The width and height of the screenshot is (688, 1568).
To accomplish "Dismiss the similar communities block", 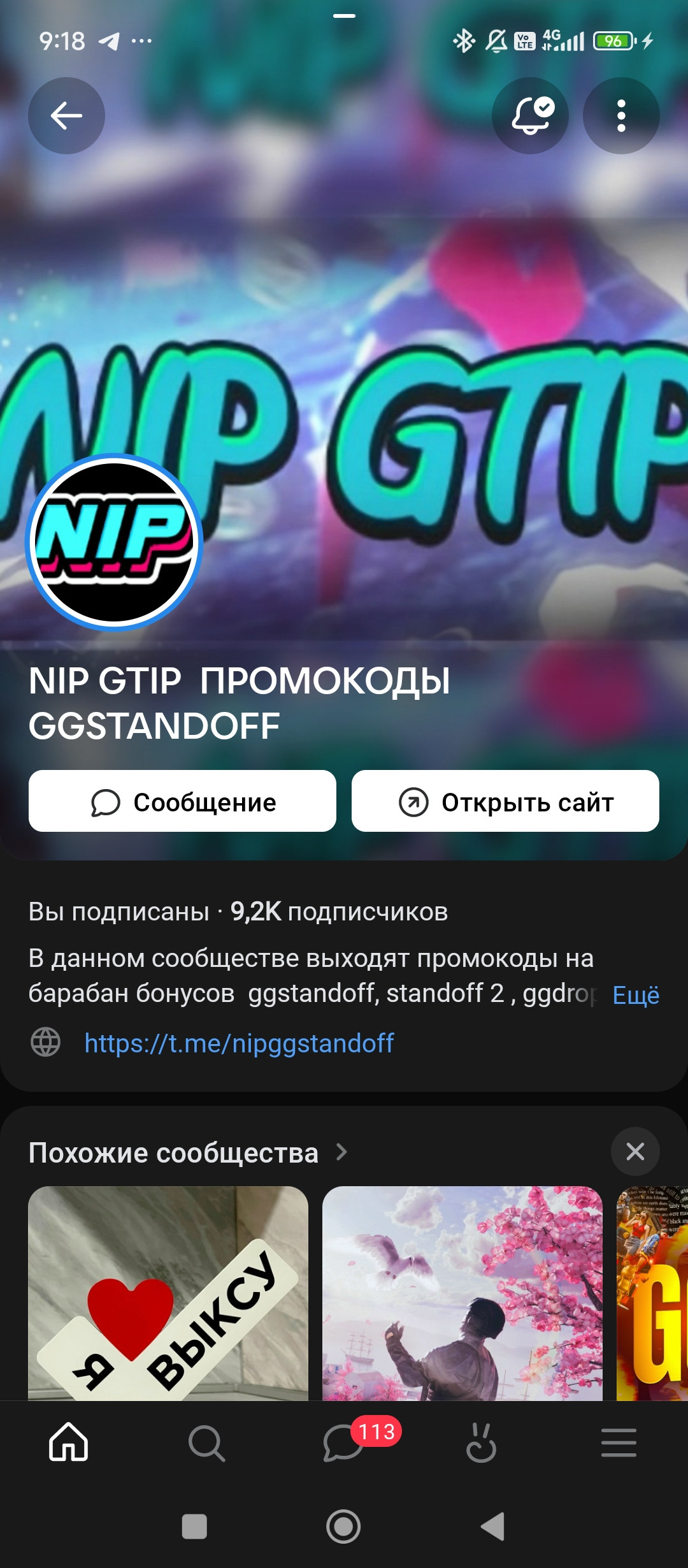I will point(635,1152).
